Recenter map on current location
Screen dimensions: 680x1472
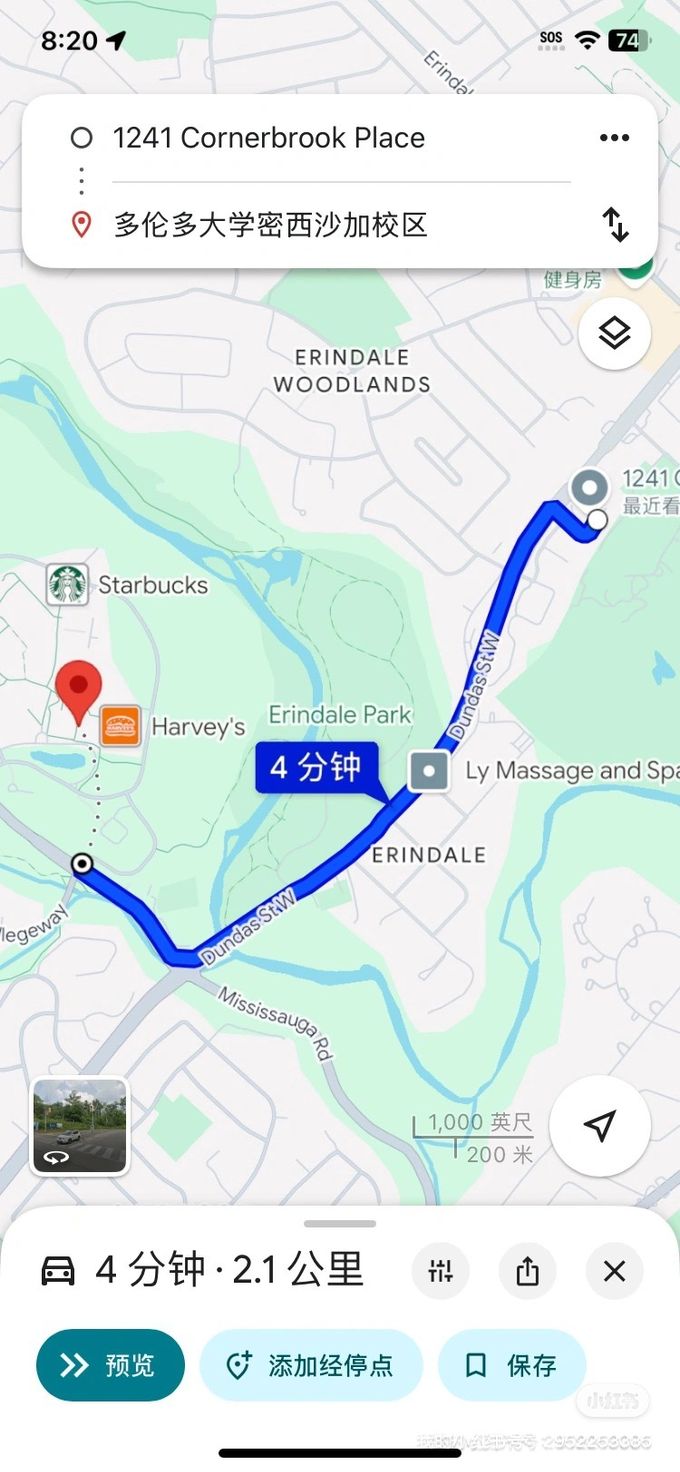click(x=600, y=1126)
